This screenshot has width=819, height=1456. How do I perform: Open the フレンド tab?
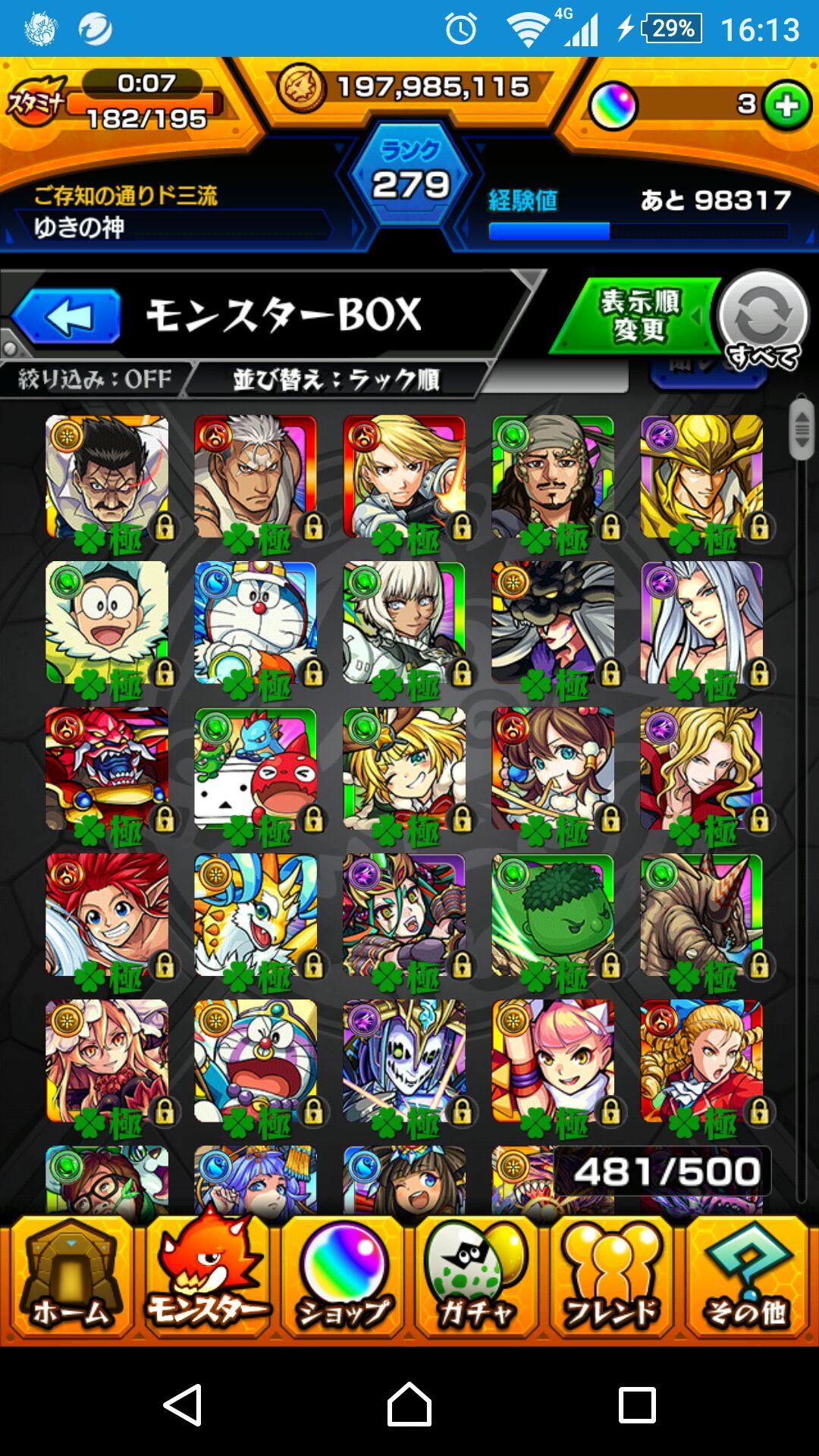point(611,1276)
